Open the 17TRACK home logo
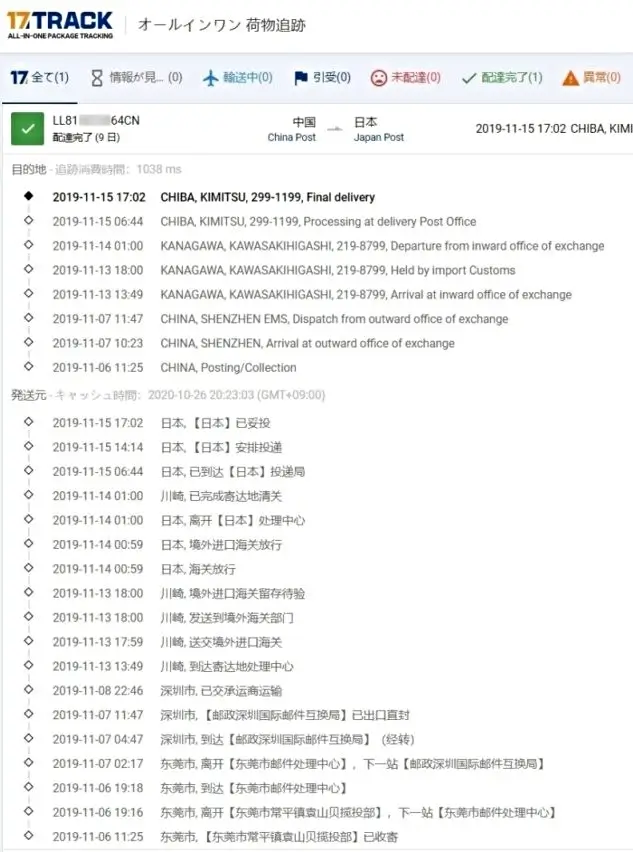 point(60,25)
